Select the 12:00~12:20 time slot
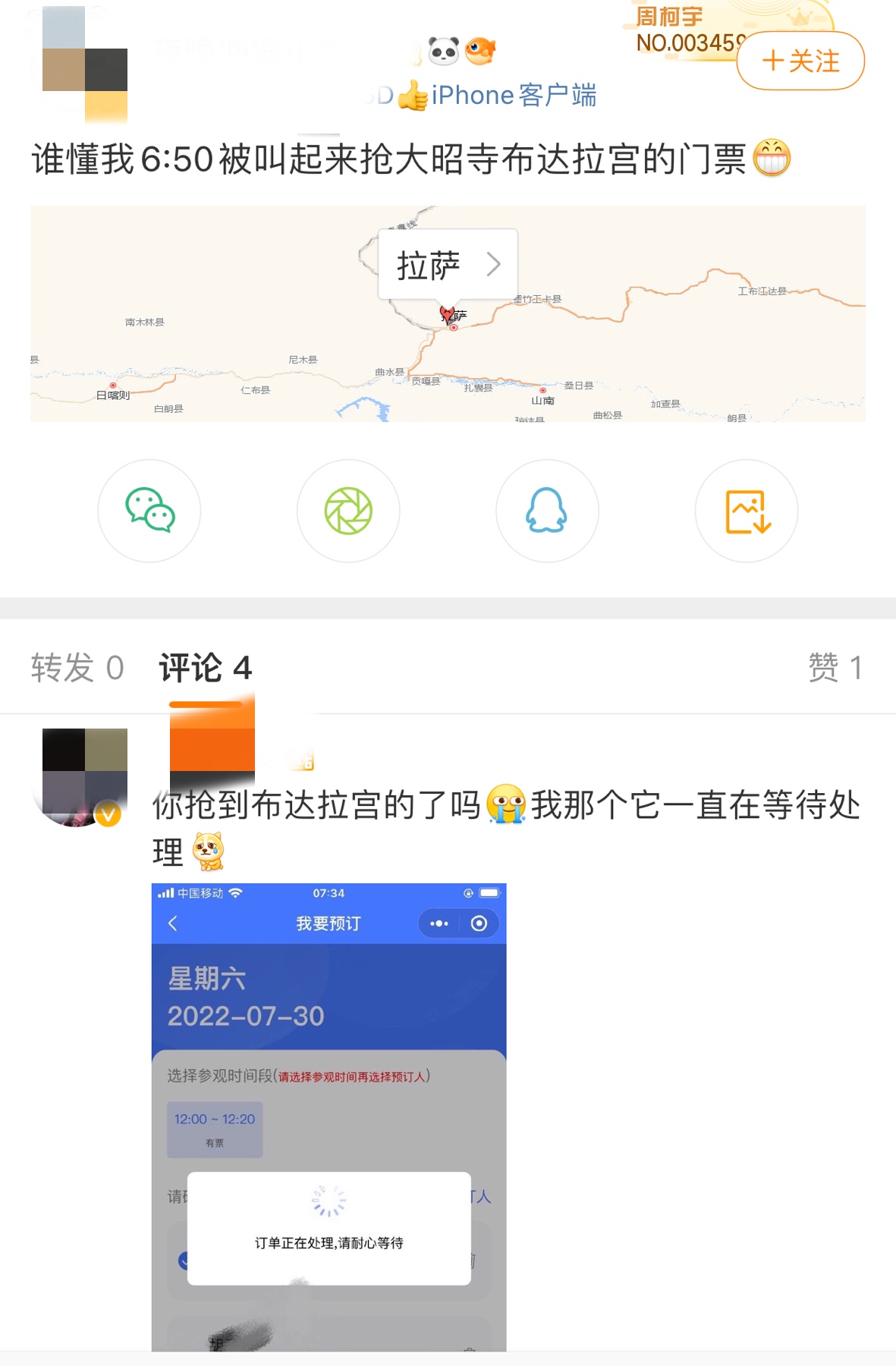 (215, 1129)
